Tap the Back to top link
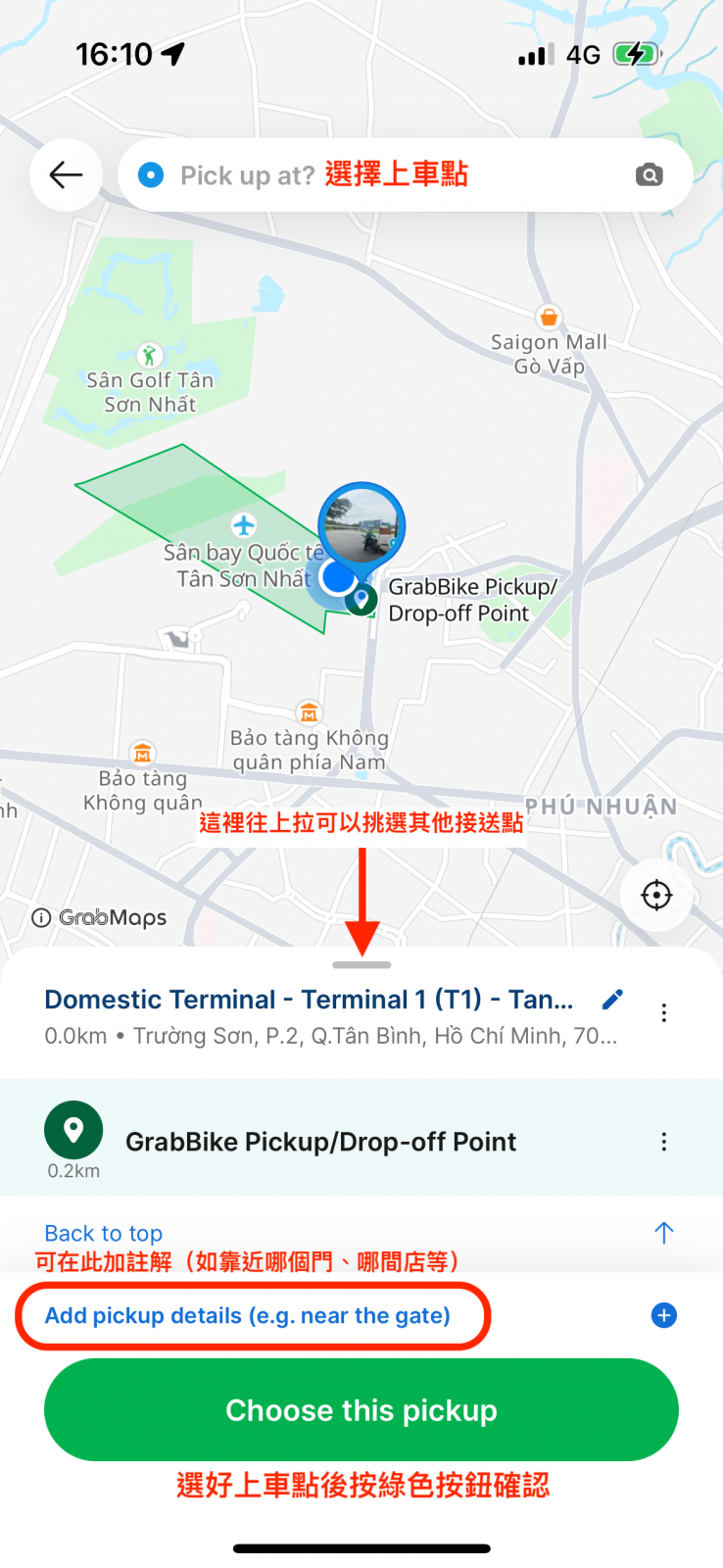 click(103, 1233)
